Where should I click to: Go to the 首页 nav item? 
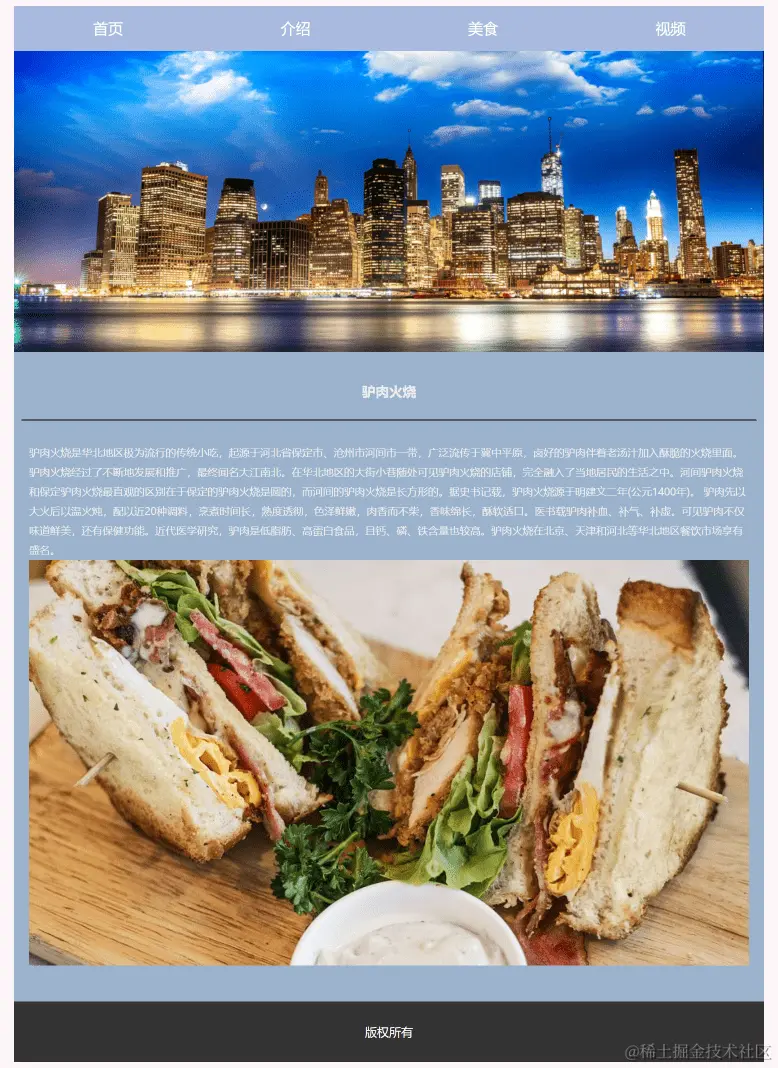coord(108,29)
